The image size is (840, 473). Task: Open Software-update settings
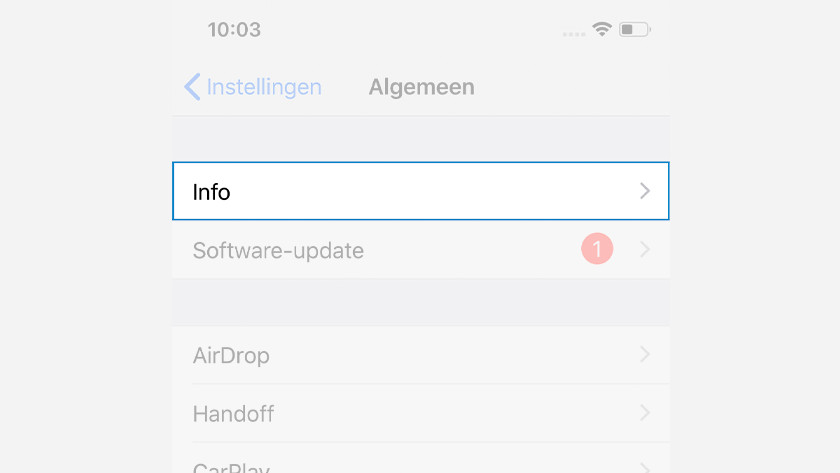(x=420, y=250)
